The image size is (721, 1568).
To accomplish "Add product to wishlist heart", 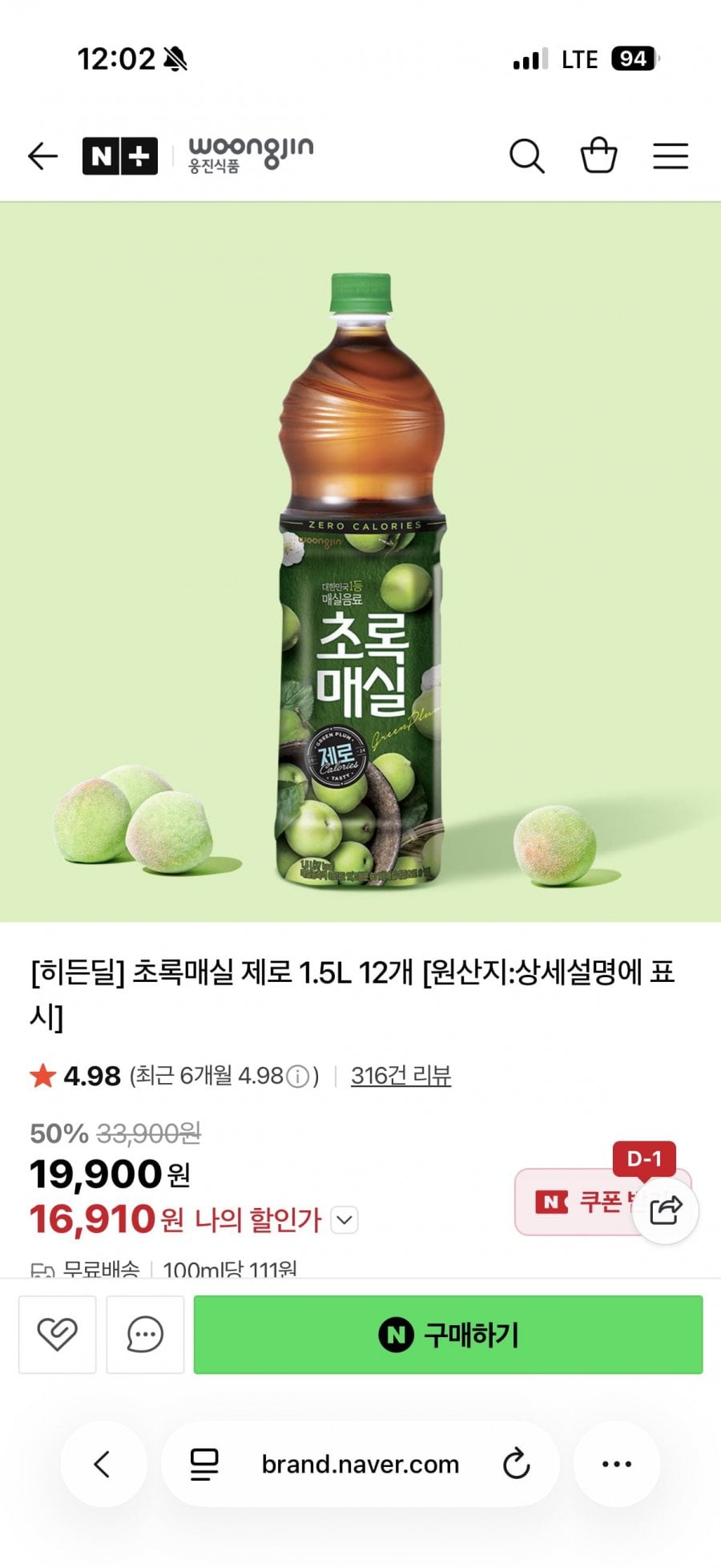I will [x=57, y=1334].
